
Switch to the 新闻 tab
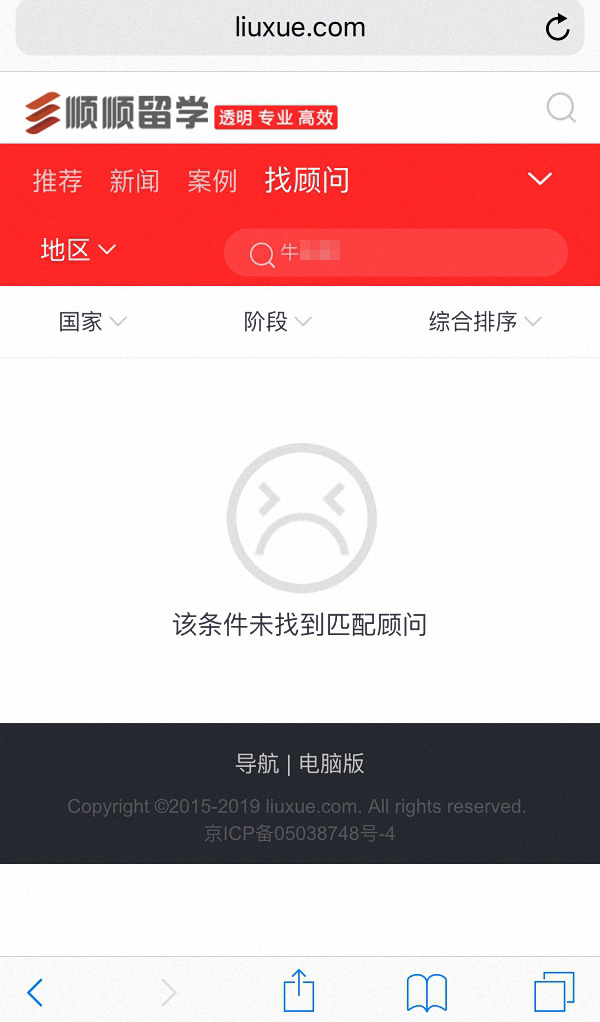pos(134,181)
